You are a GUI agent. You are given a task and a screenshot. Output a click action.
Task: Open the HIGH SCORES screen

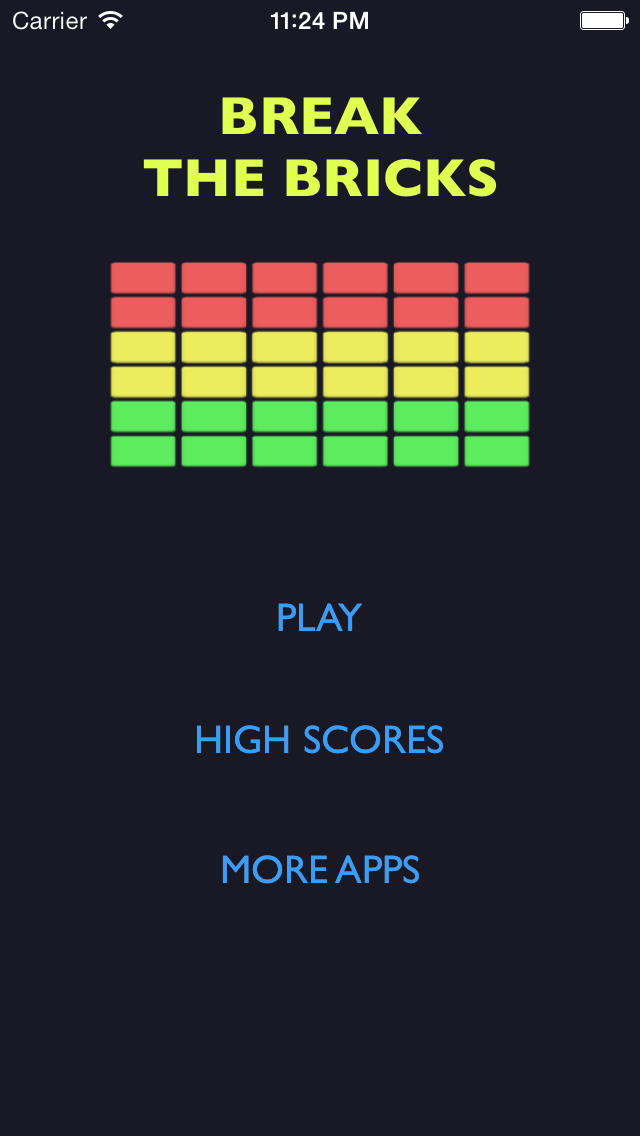point(319,740)
